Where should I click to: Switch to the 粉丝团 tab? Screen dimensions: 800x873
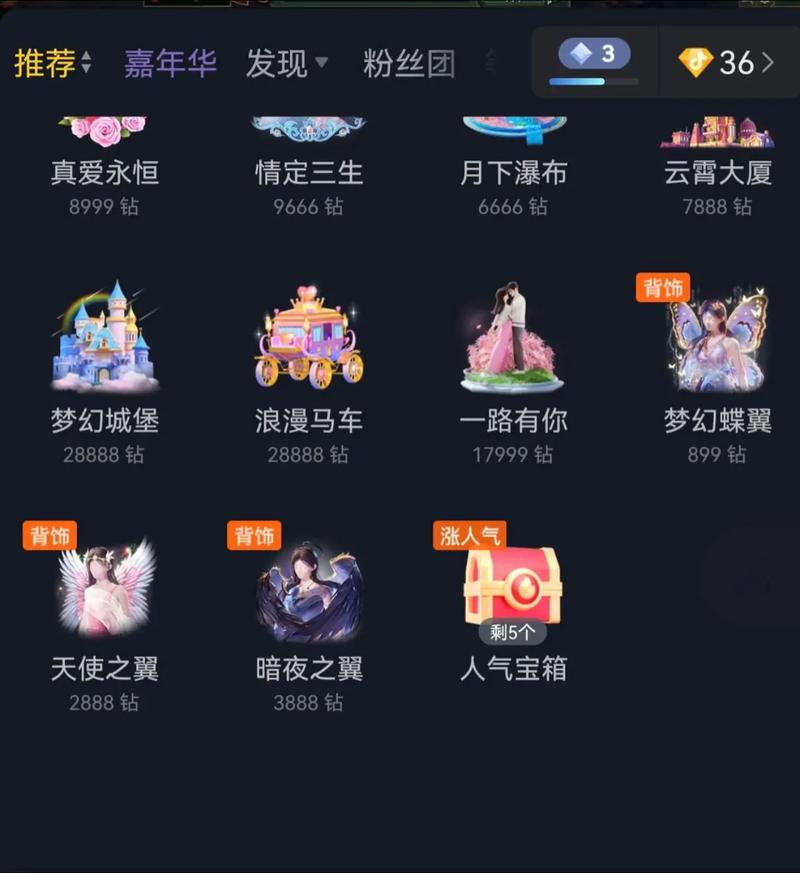click(x=409, y=63)
